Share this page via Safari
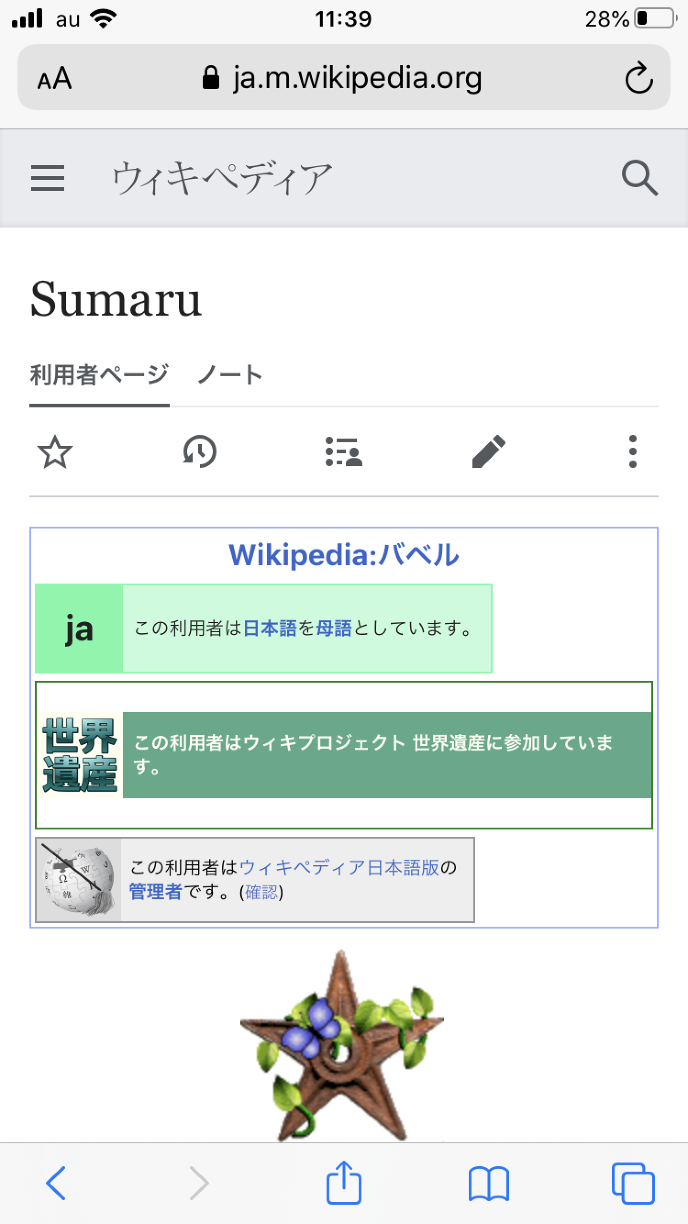The width and height of the screenshot is (688, 1224). pos(344,1183)
